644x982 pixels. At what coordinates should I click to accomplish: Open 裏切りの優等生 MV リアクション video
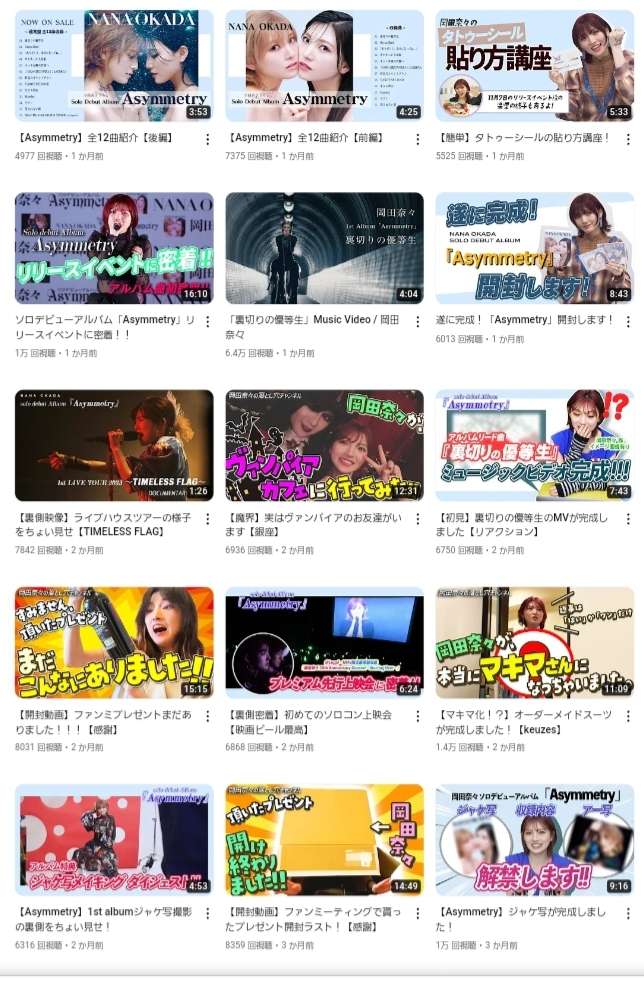[534, 445]
